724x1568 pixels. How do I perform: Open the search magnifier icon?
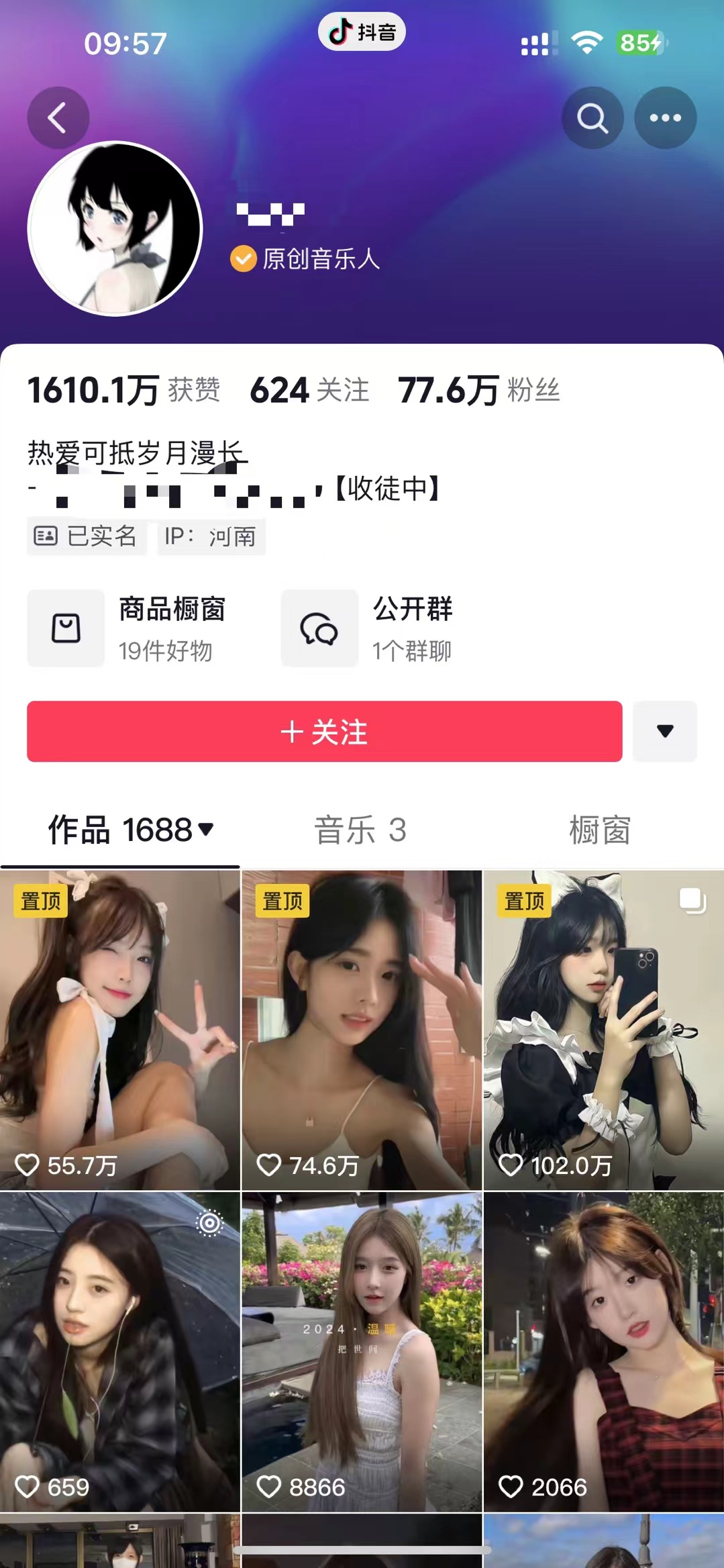(592, 118)
